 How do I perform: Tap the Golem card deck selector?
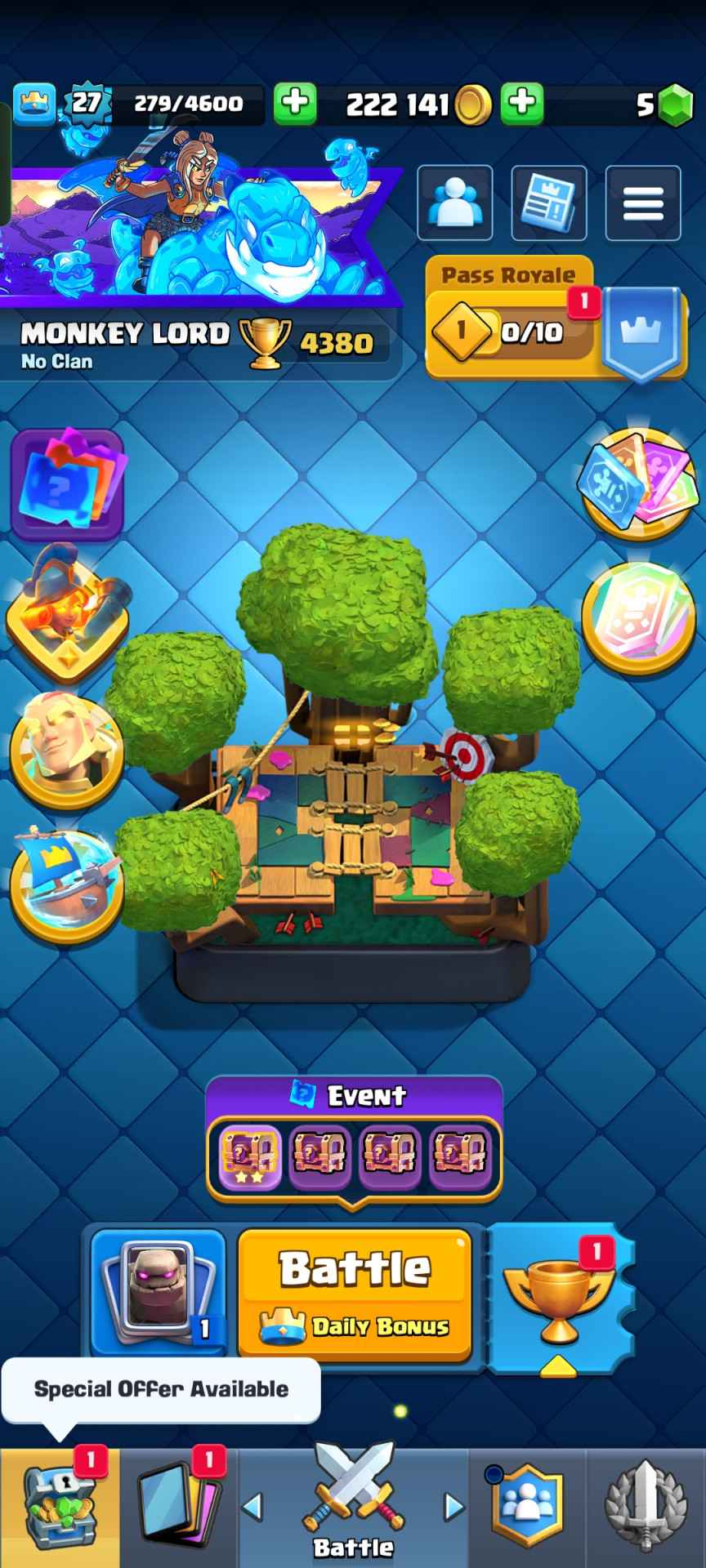click(x=158, y=1291)
